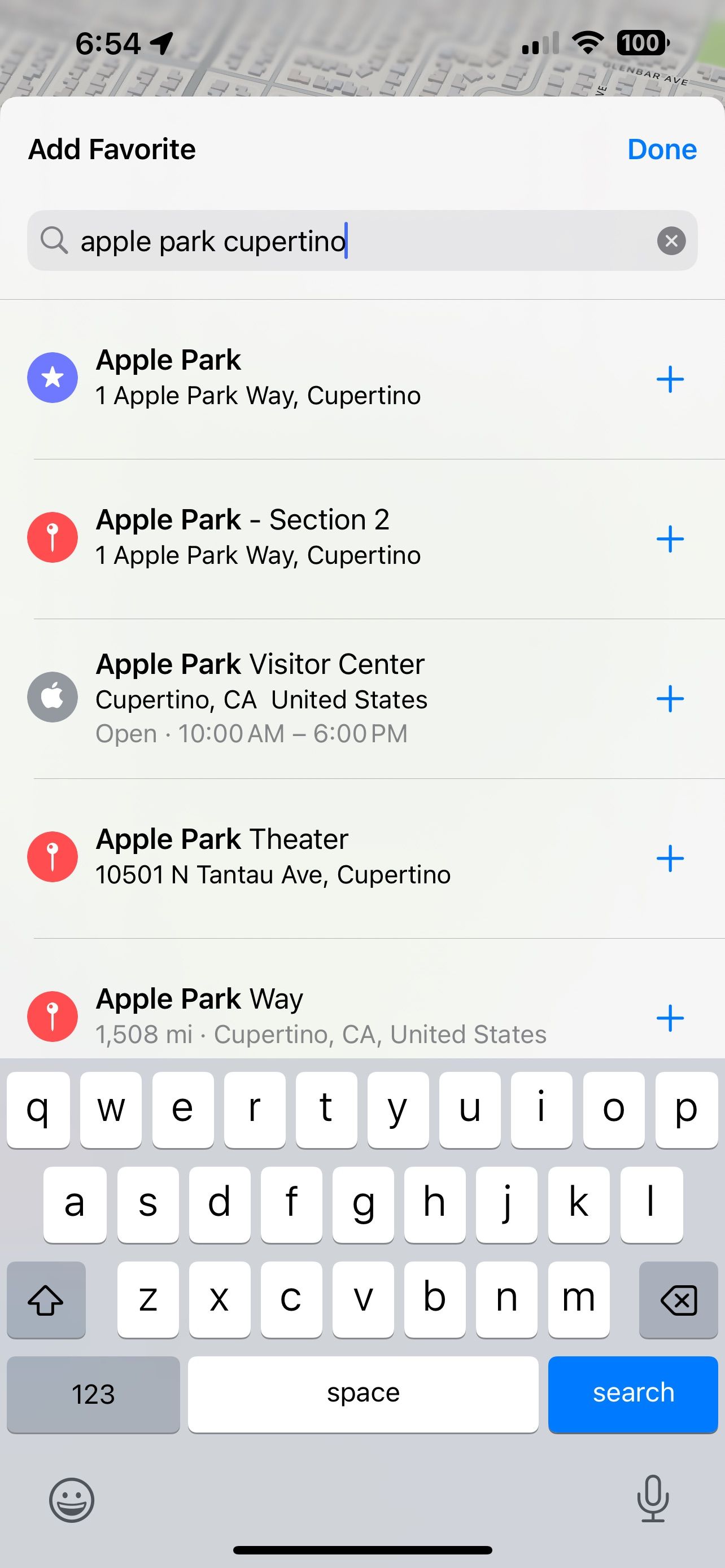Tap the red pin icon for Apple Park Way
This screenshot has height=1568, width=725.
tap(53, 1015)
